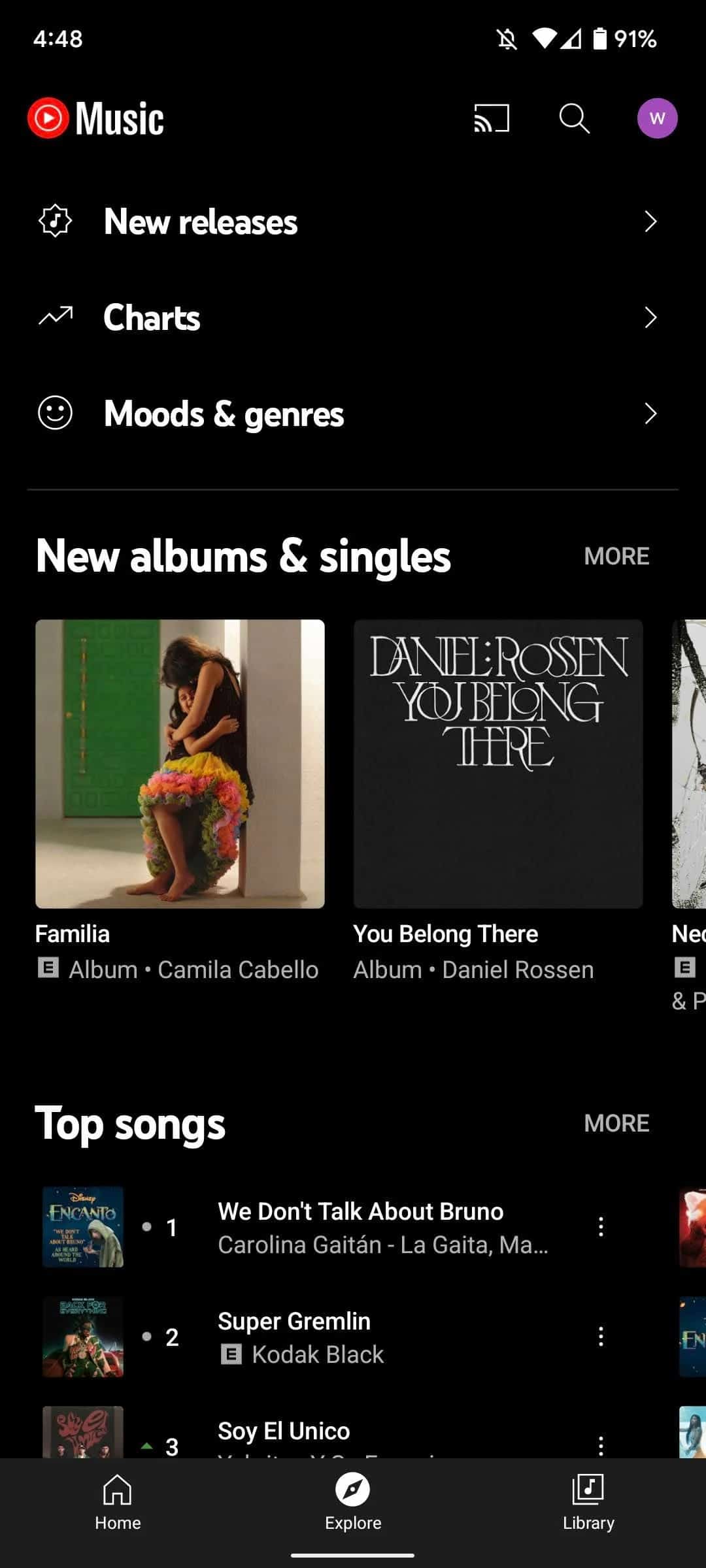Image resolution: width=706 pixels, height=1568 pixels.
Task: Open New releases
Action: (x=346, y=221)
